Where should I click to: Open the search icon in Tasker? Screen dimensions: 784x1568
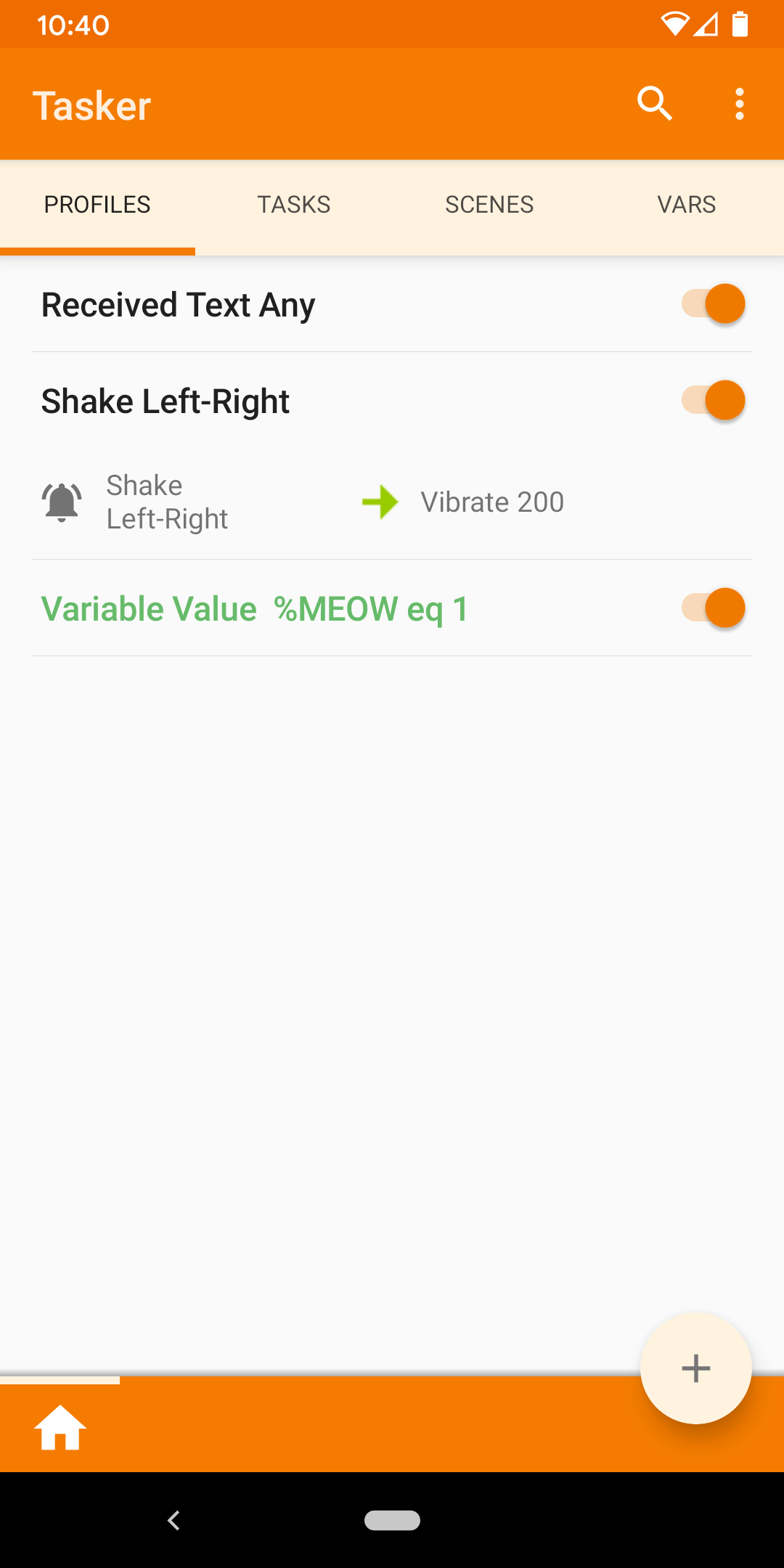[654, 104]
